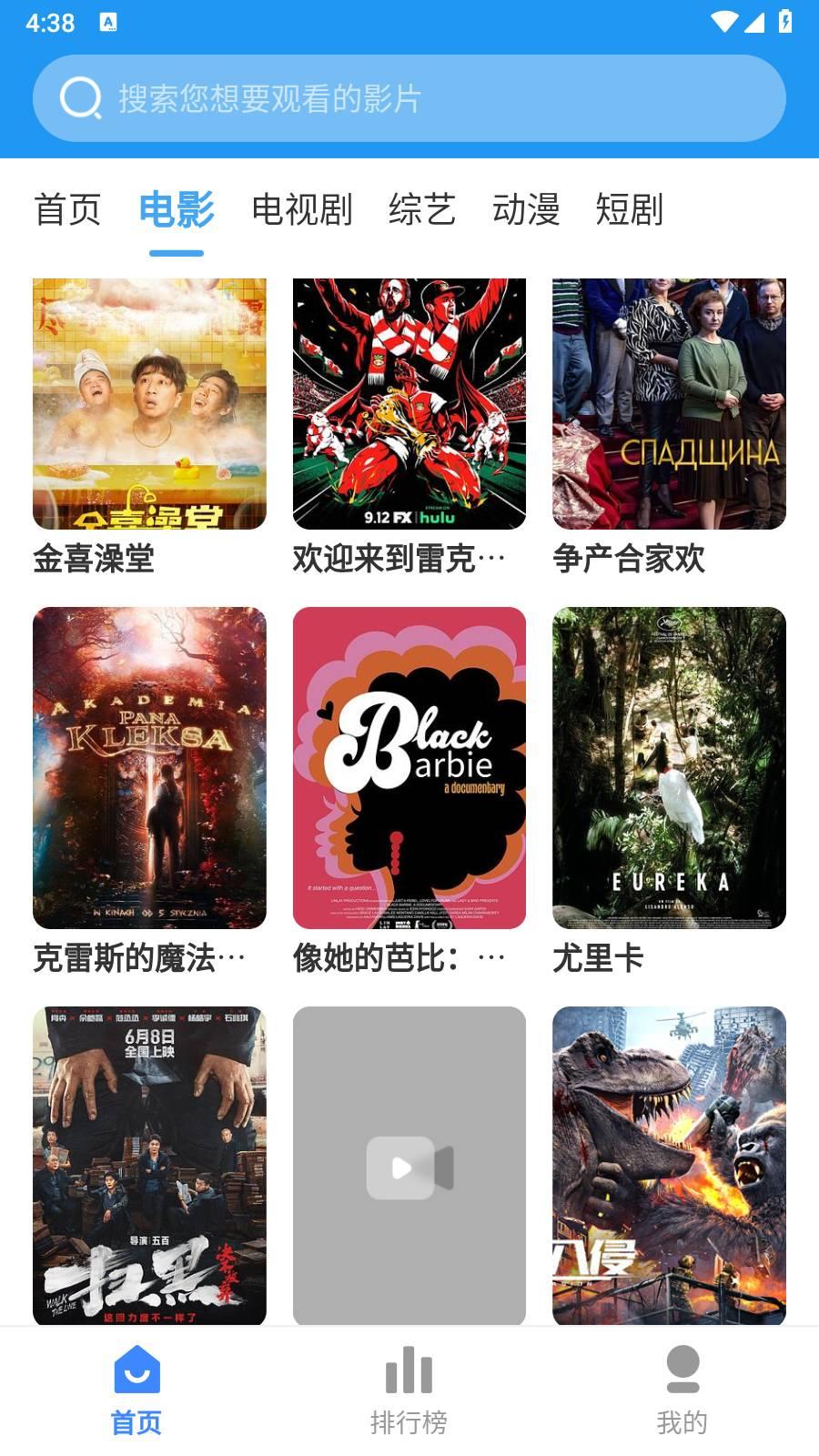Tap the keyboard notification icon in status bar
Viewport: 819px width, 1456px height.
click(x=109, y=20)
